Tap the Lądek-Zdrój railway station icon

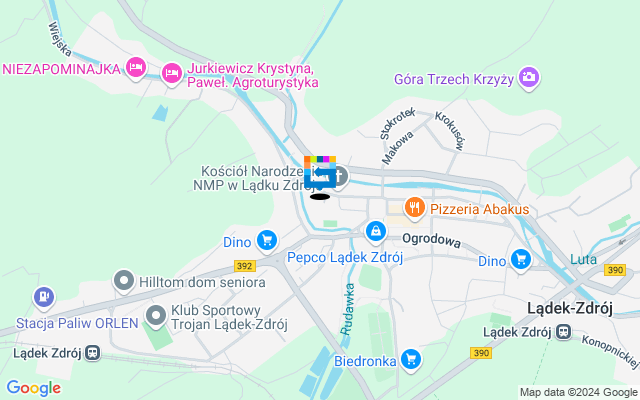(x=563, y=332)
